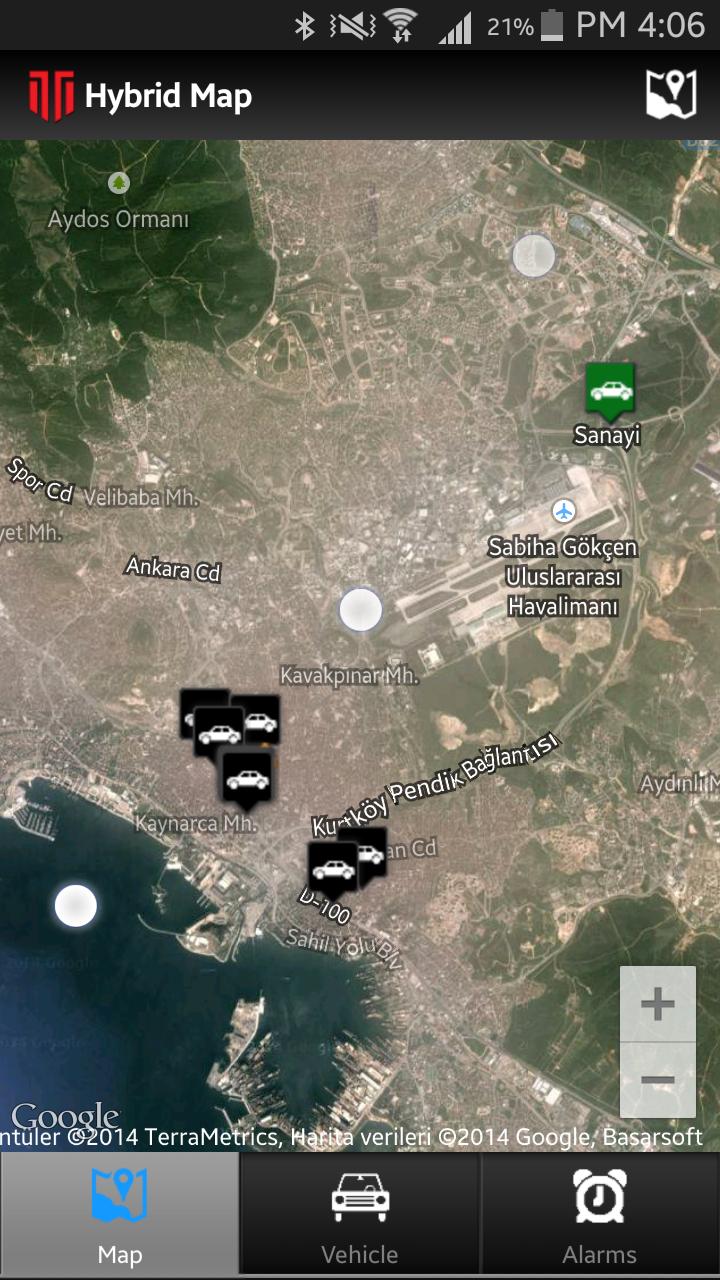Select the white circle marker near the airport runway

tap(360, 607)
